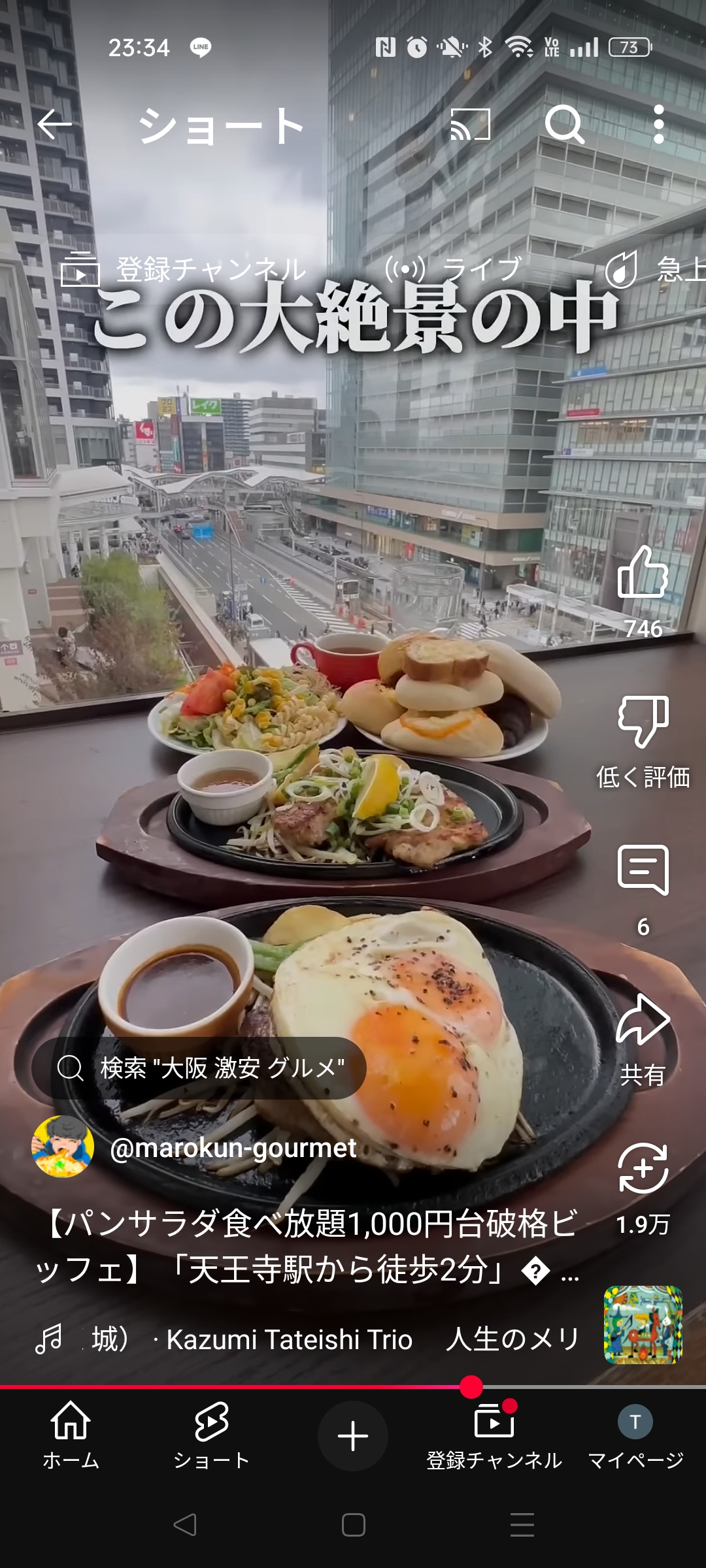This screenshot has width=706, height=1568.
Task: Cast the video to a device
Action: [x=471, y=125]
